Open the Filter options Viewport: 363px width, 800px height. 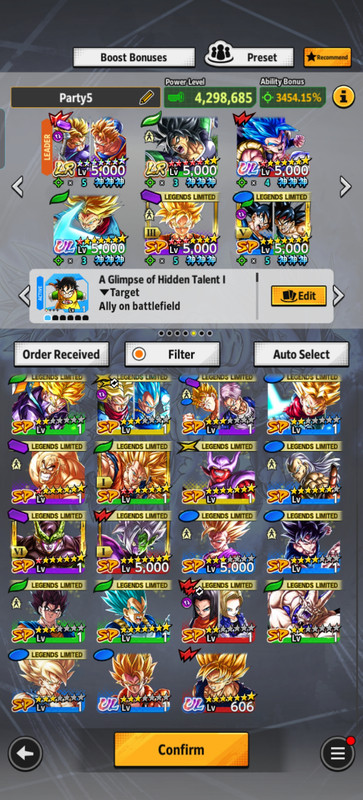tap(173, 354)
